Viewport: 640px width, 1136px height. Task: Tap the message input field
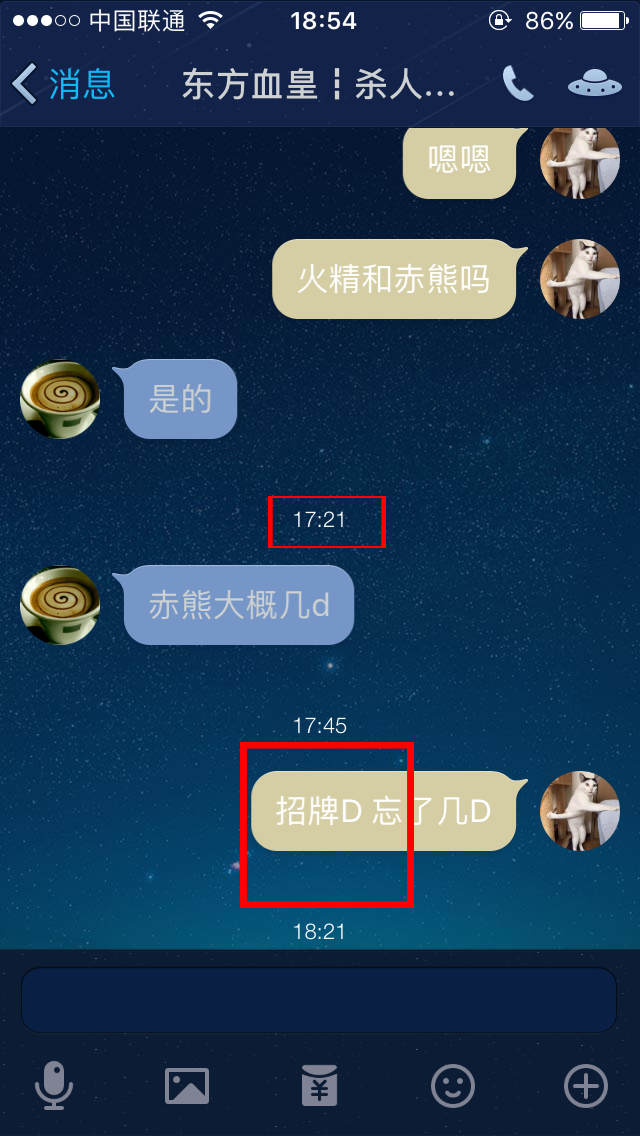tap(319, 999)
